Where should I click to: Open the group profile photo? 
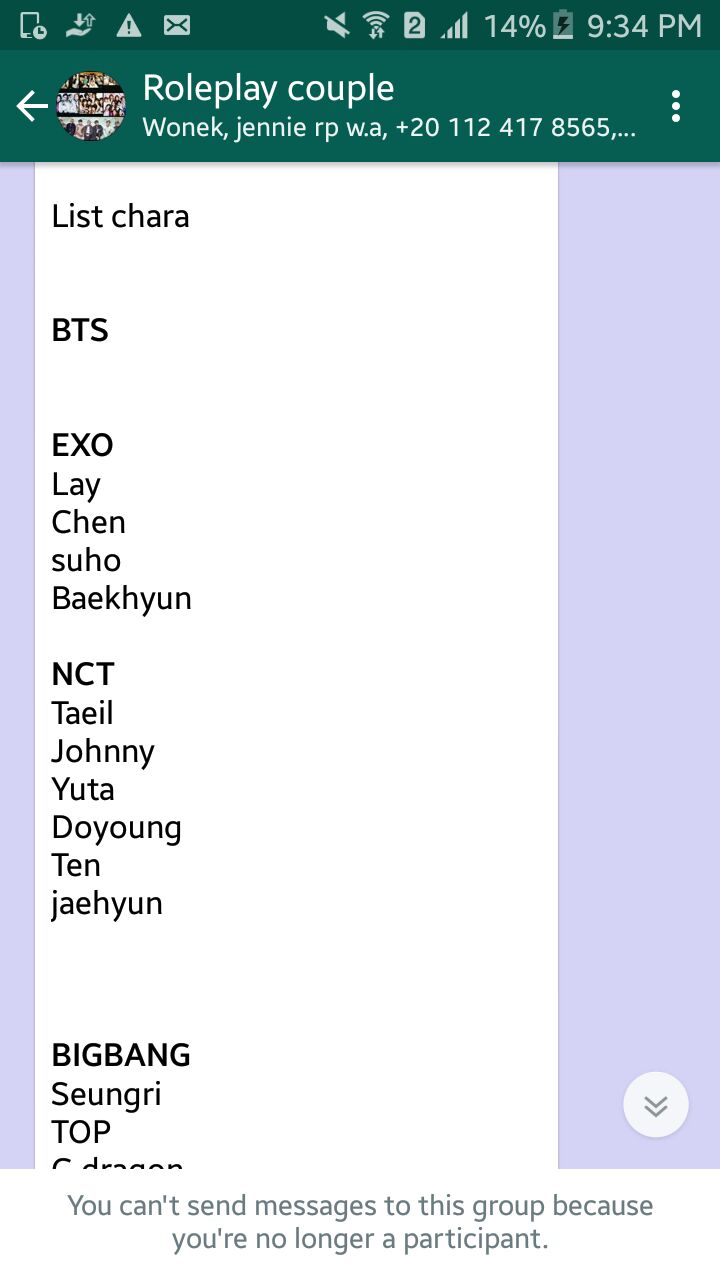click(x=91, y=106)
